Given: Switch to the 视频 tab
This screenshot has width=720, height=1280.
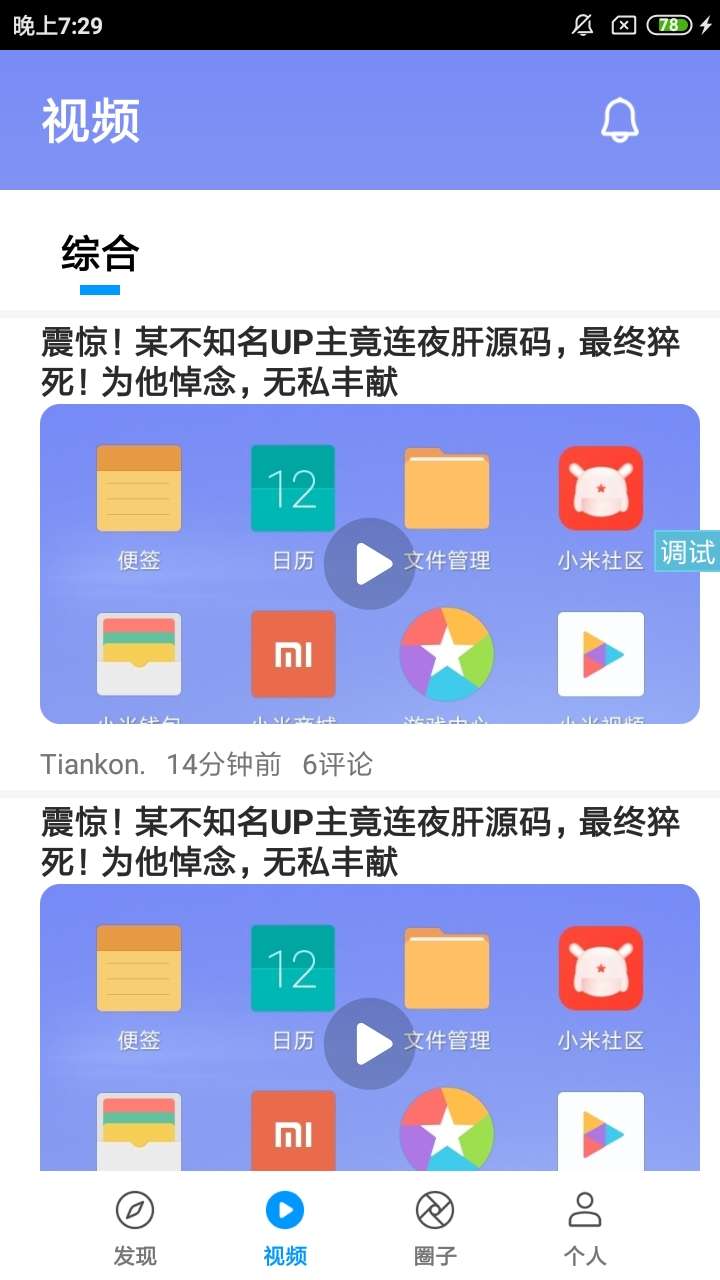Looking at the screenshot, I should click(x=285, y=1226).
